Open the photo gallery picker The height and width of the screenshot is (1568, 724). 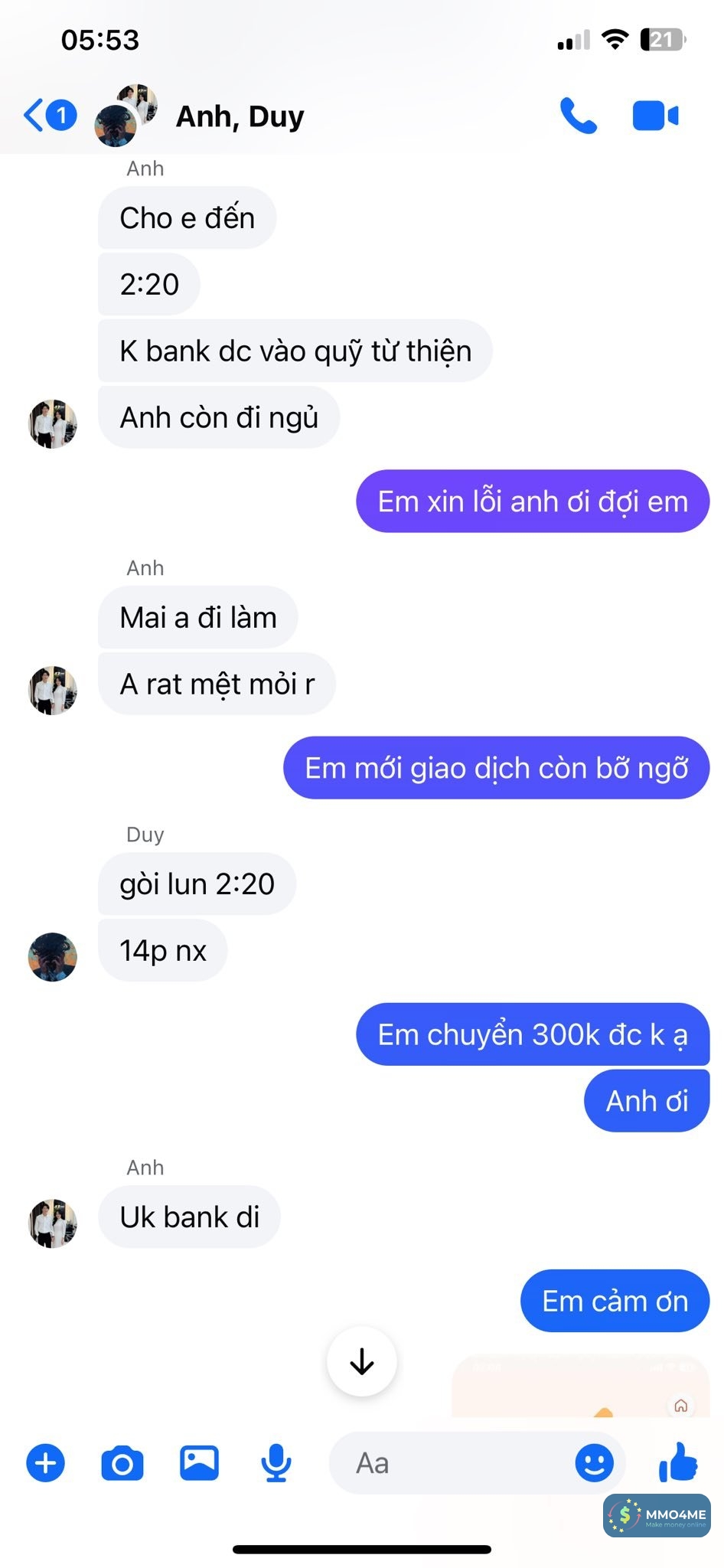tap(199, 1463)
